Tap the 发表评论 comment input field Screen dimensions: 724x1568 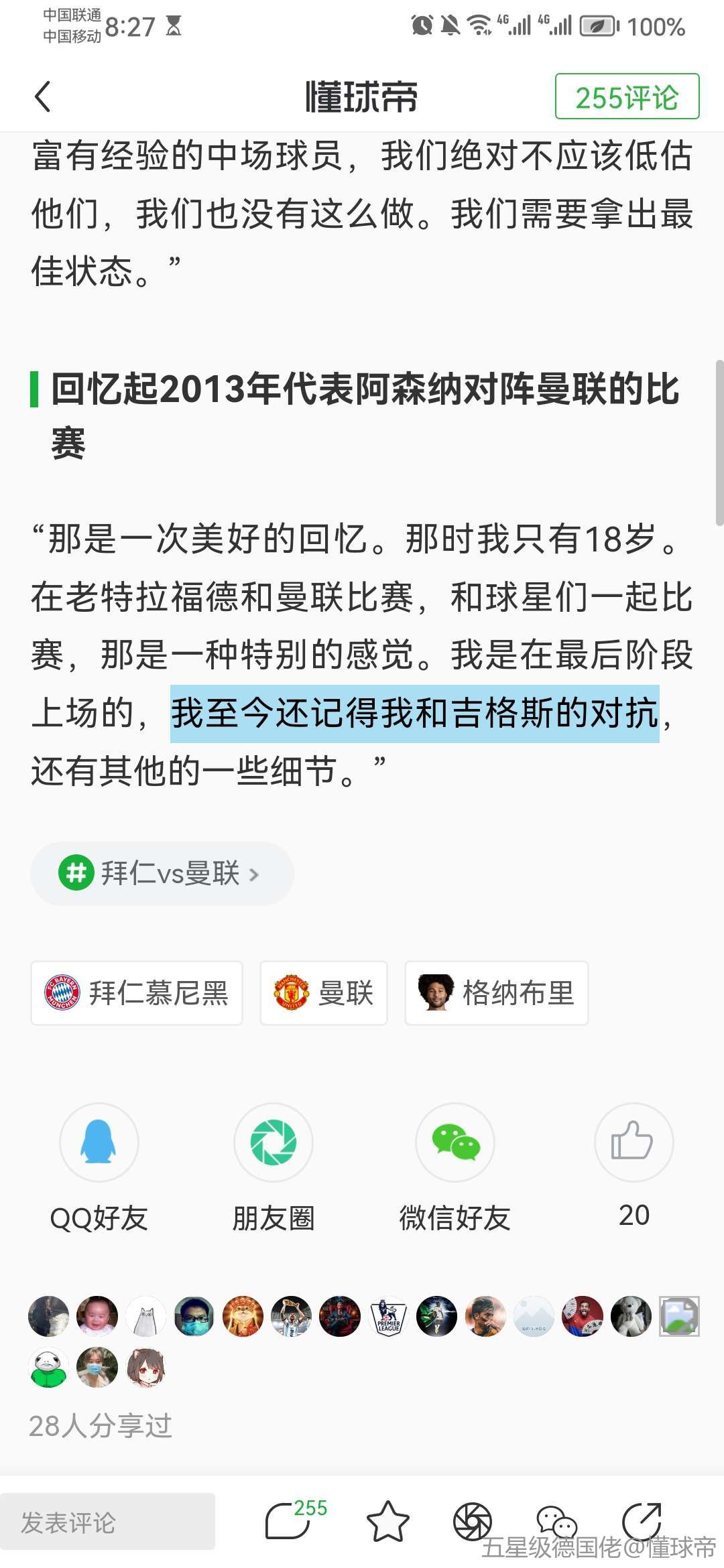point(107,1522)
